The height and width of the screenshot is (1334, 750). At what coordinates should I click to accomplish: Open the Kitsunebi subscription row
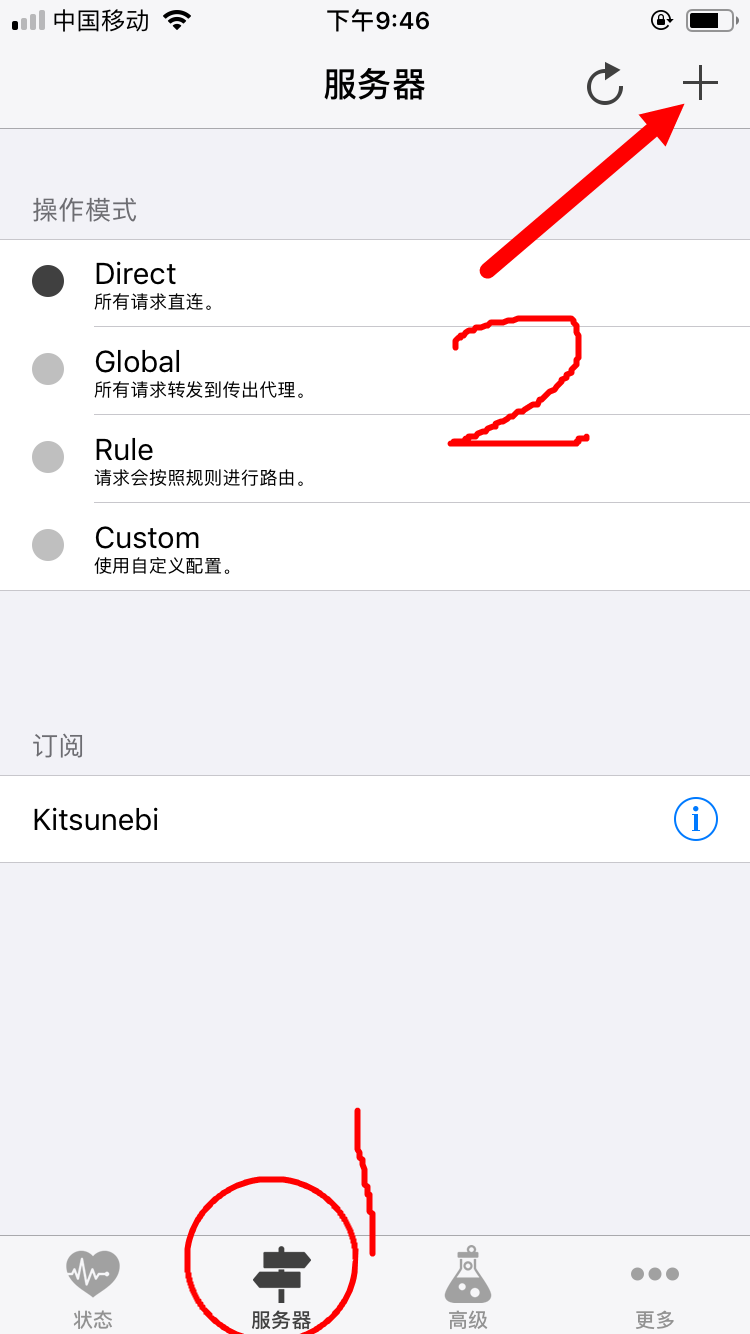click(x=375, y=820)
